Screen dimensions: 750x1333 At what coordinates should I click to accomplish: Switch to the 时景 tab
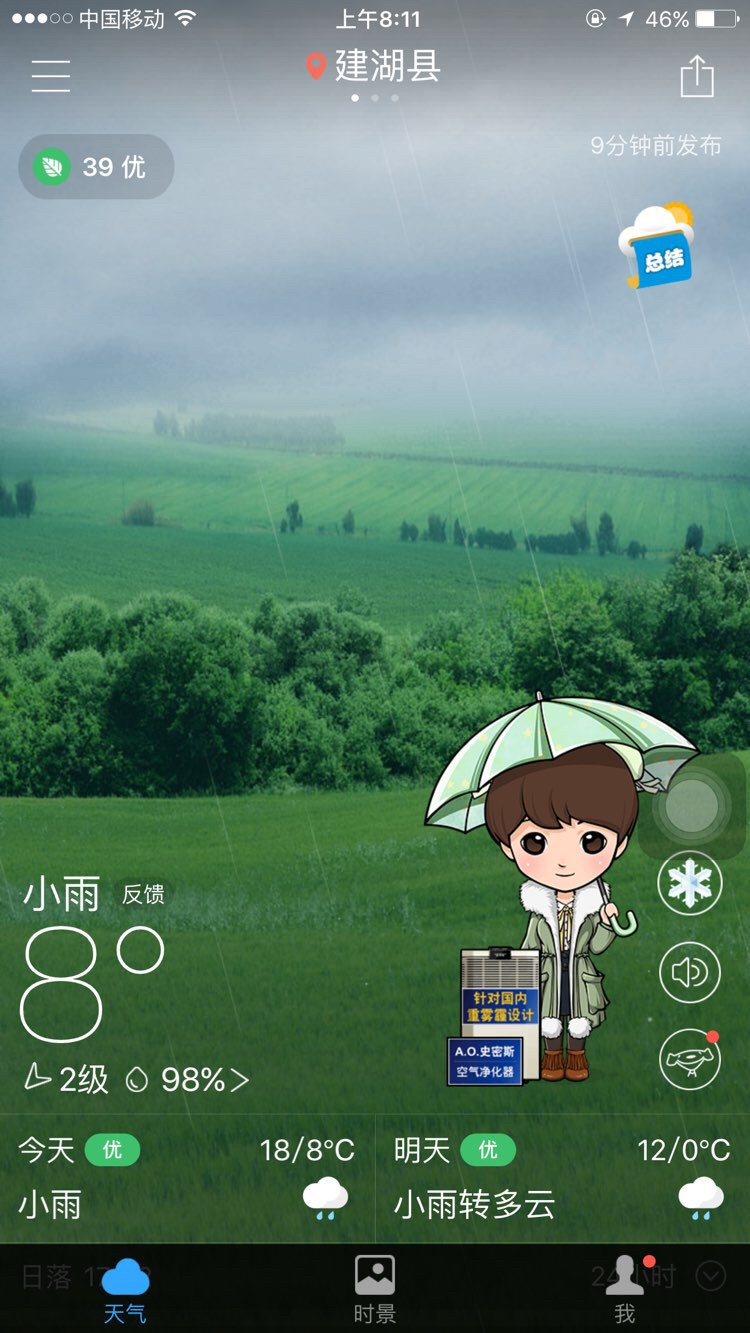tap(375, 1289)
